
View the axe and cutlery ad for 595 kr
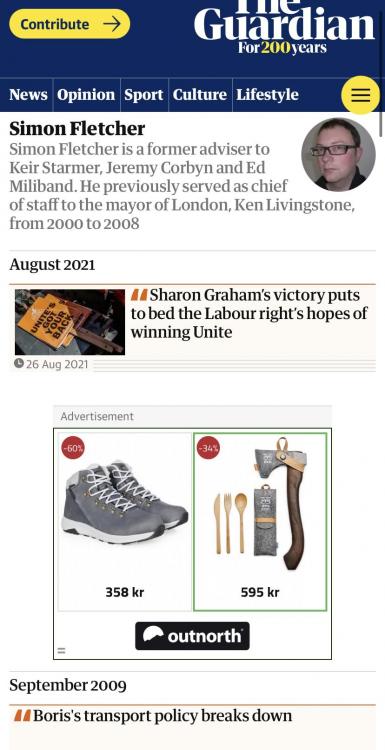click(260, 521)
